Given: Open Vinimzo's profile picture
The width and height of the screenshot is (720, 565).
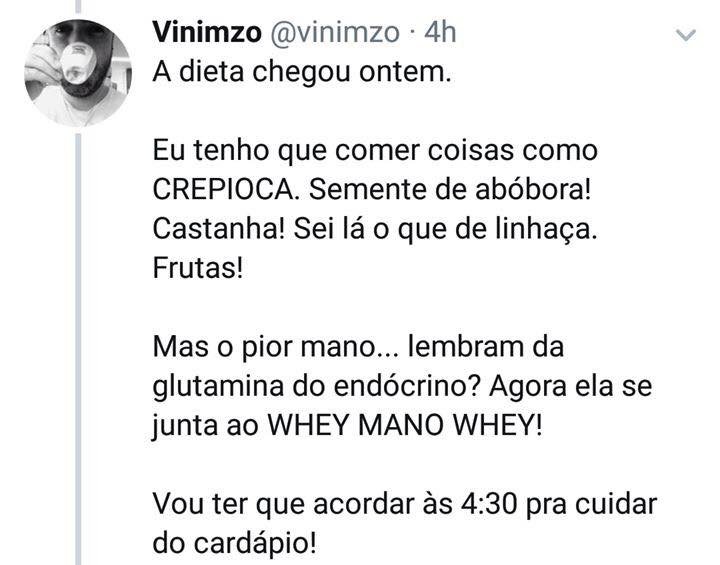Looking at the screenshot, I should [x=78, y=72].
